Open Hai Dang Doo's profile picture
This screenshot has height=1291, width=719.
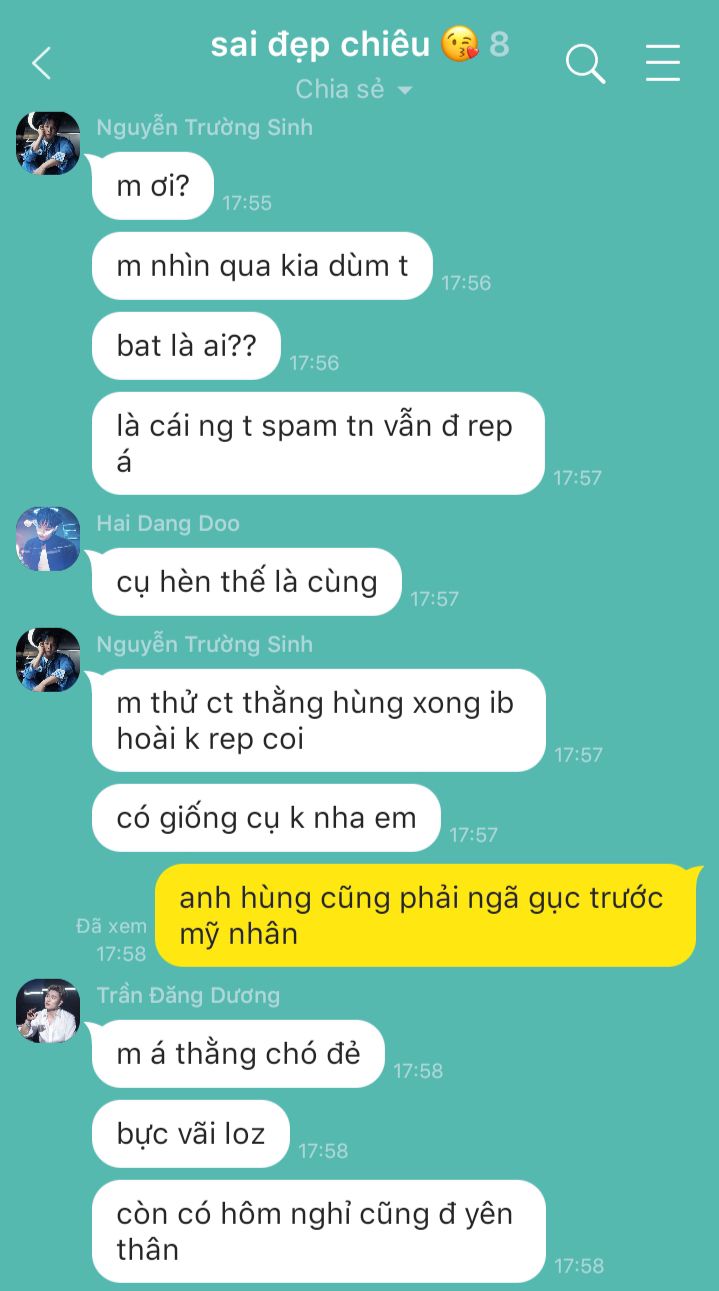[48, 539]
